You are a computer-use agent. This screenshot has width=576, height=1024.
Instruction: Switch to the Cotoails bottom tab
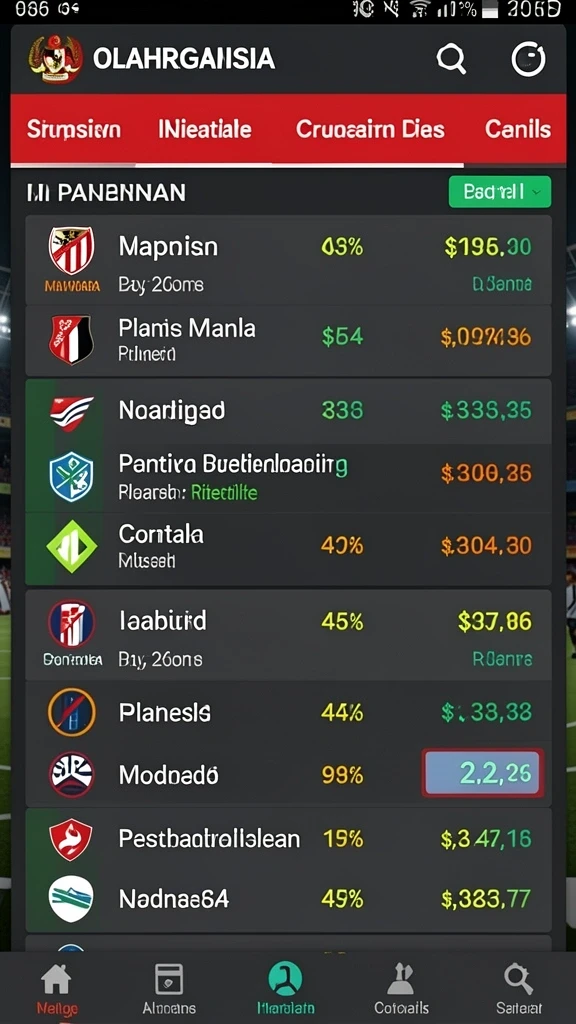(x=402, y=987)
